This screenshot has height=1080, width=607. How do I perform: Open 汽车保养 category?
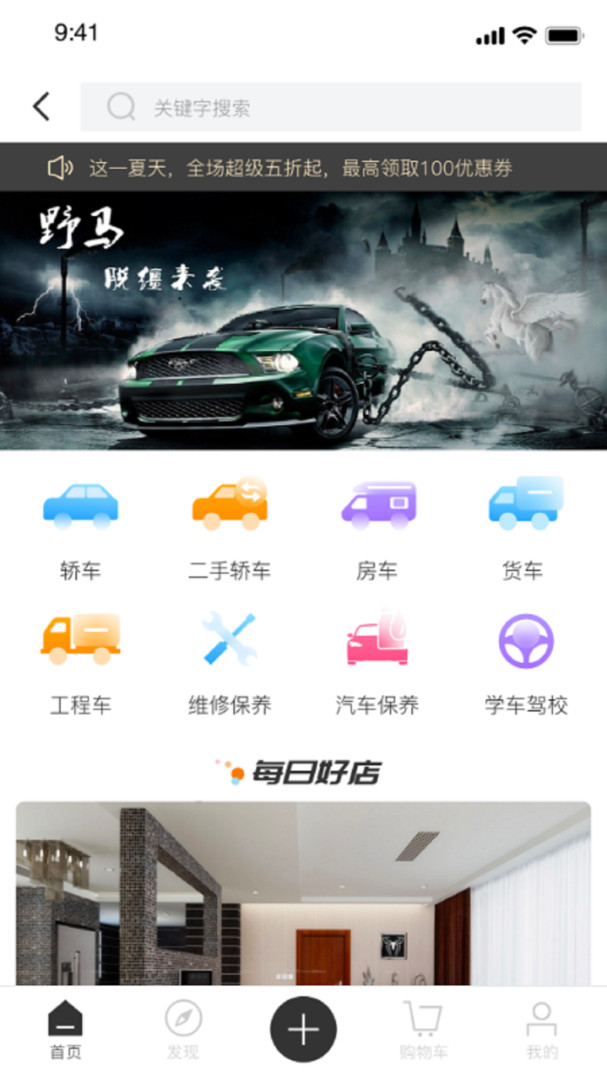point(377,662)
